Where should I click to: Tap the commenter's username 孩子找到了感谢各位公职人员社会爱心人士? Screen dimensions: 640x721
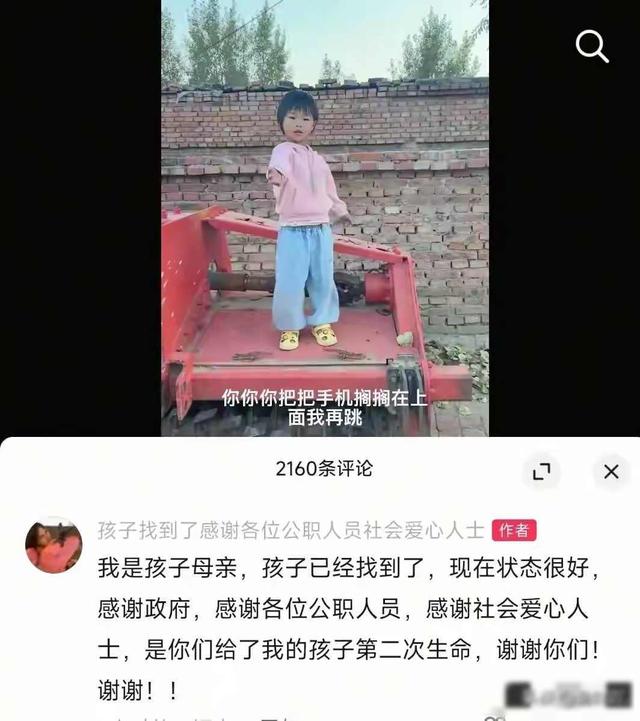(291, 530)
